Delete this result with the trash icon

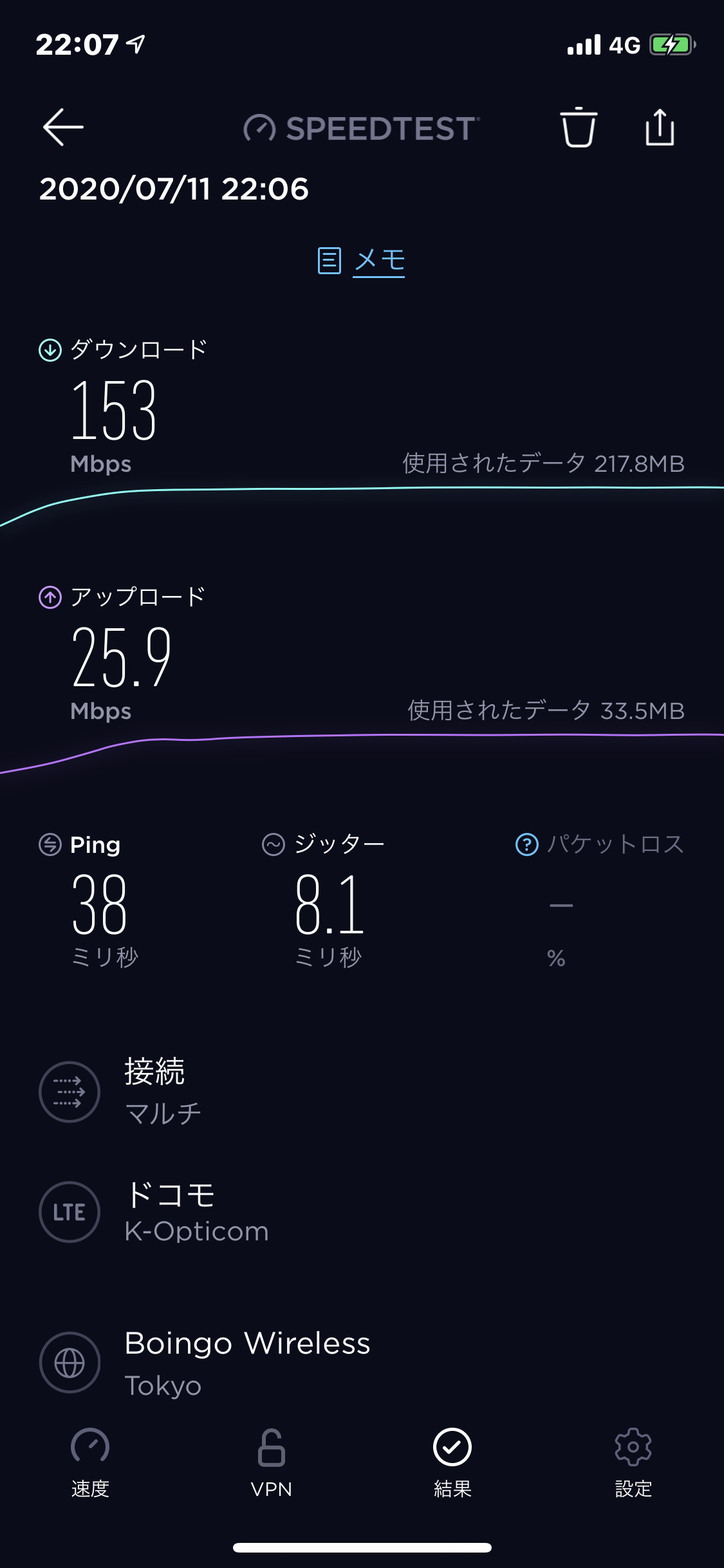point(578,127)
